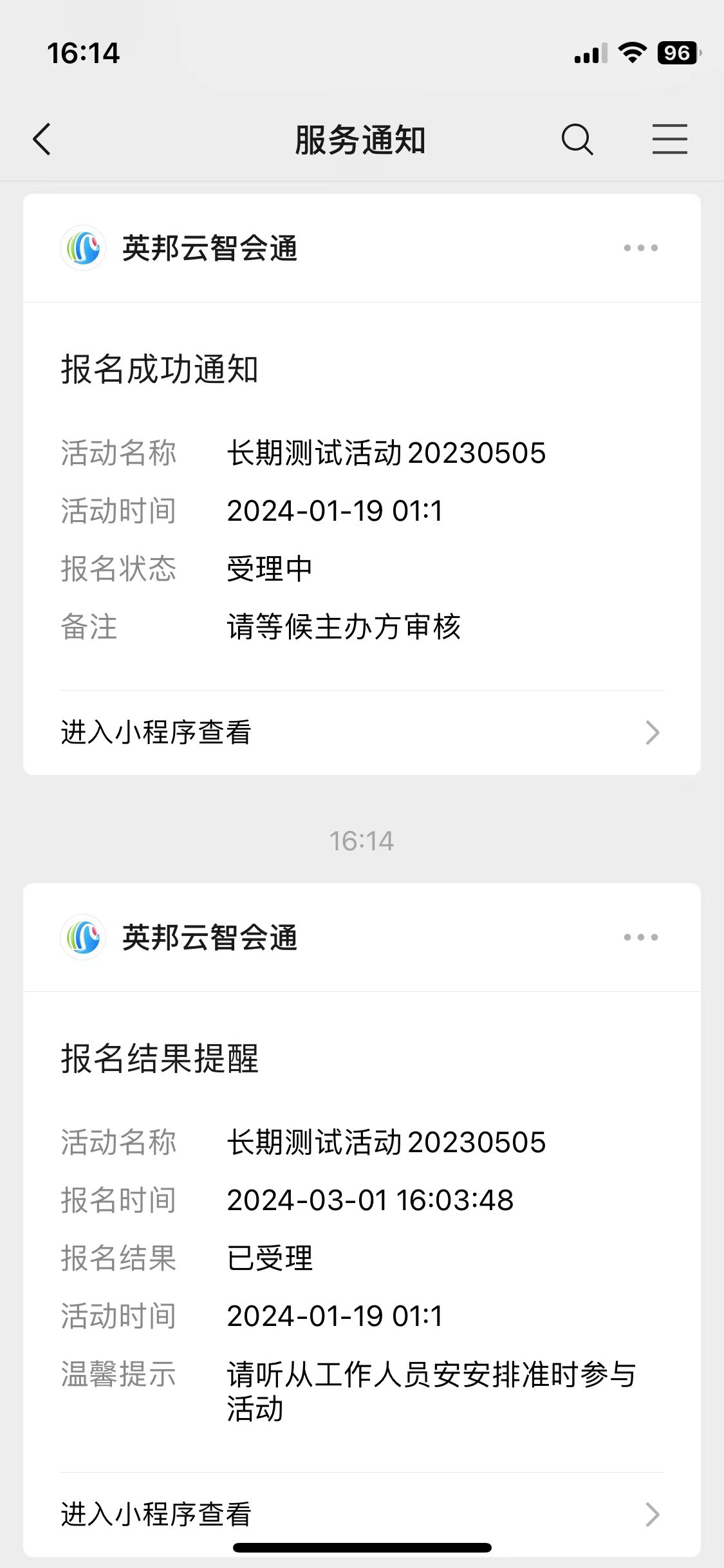
Task: Tap 进入小程序查看 under 报名结果提醒
Action: [x=362, y=1514]
